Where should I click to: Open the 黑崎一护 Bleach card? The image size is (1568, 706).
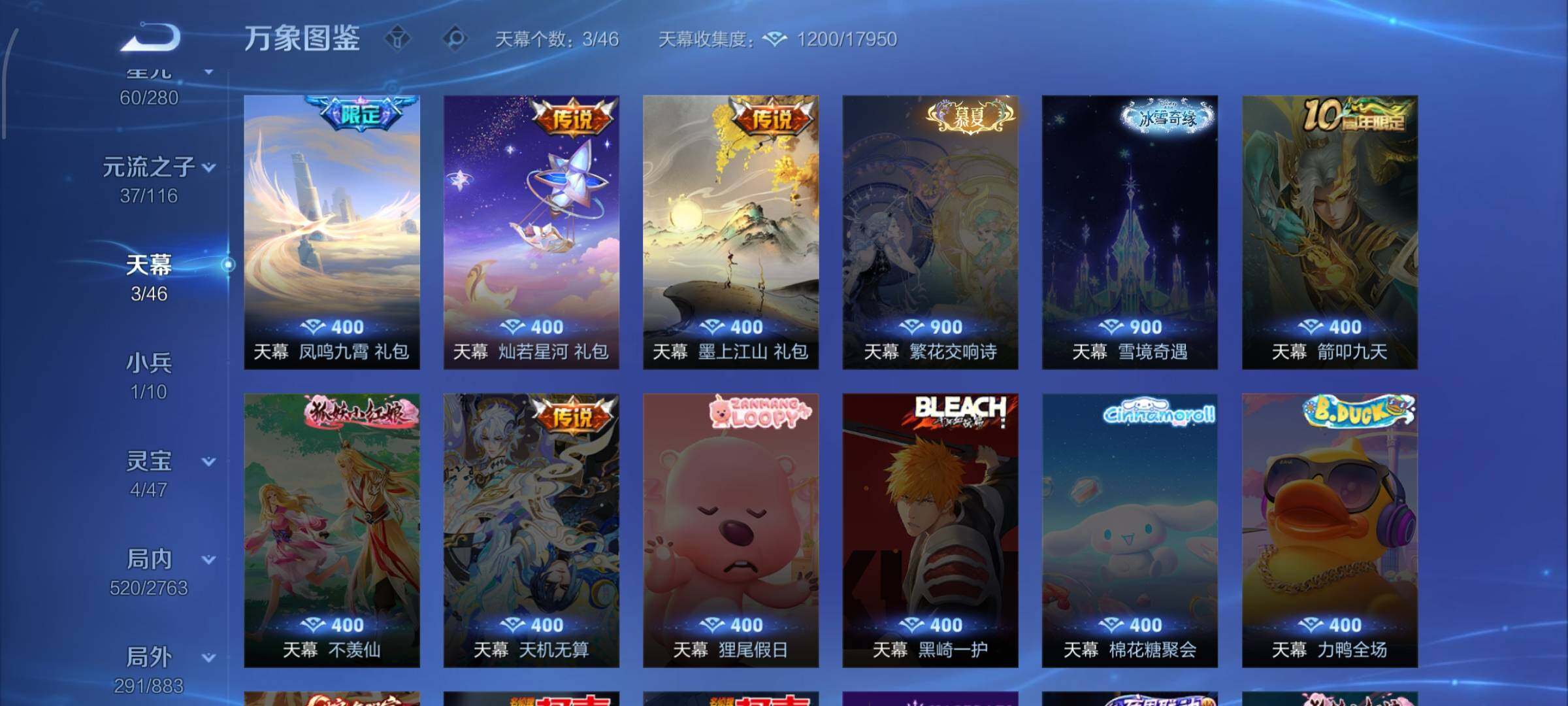coord(930,530)
